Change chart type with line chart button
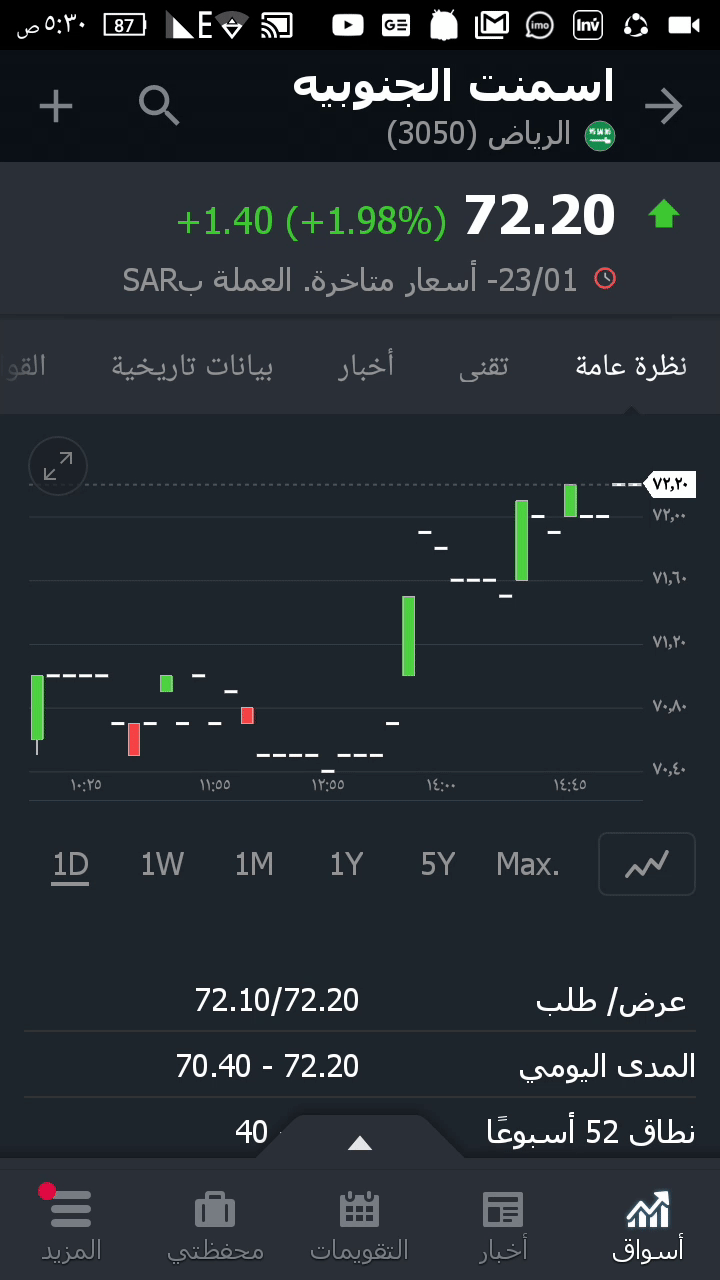The width and height of the screenshot is (720, 1280). tap(646, 864)
